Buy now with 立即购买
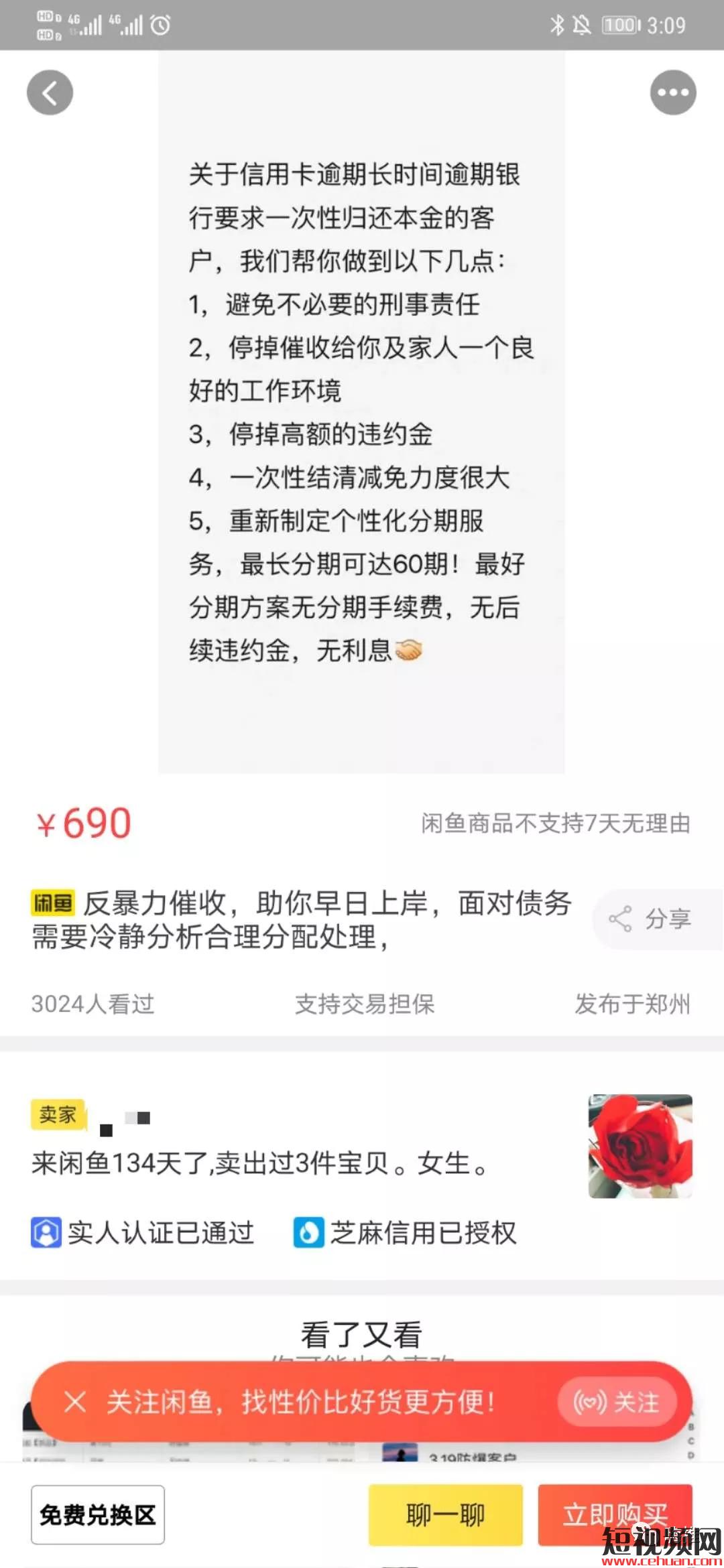This screenshot has width=724, height=1568. (615, 1514)
